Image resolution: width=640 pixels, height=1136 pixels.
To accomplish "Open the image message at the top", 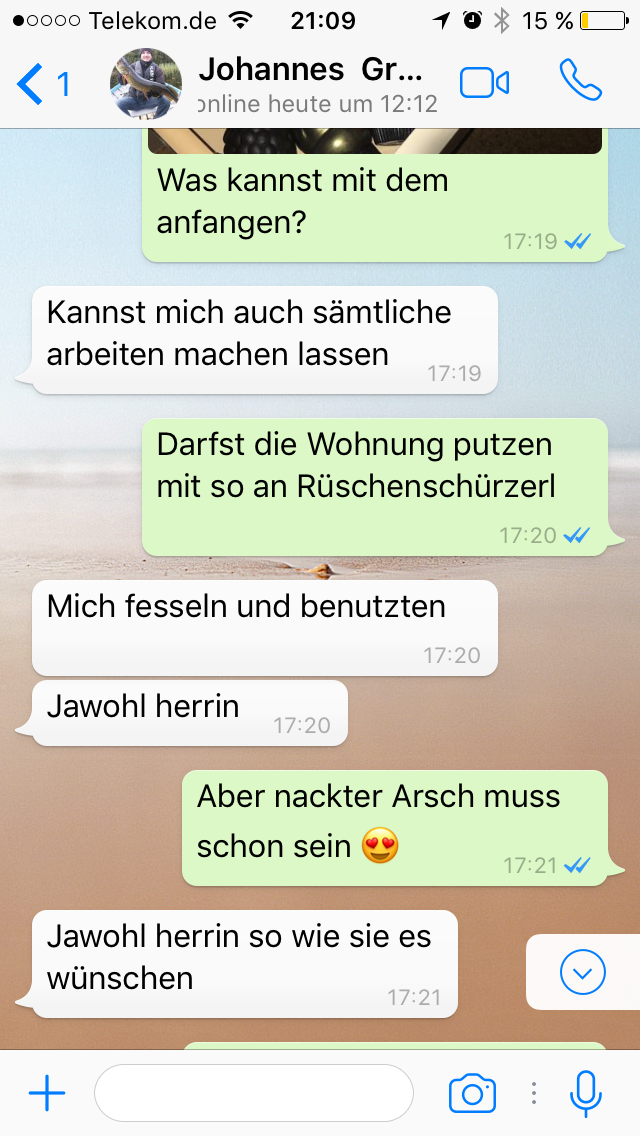I will pyautogui.click(x=375, y=140).
